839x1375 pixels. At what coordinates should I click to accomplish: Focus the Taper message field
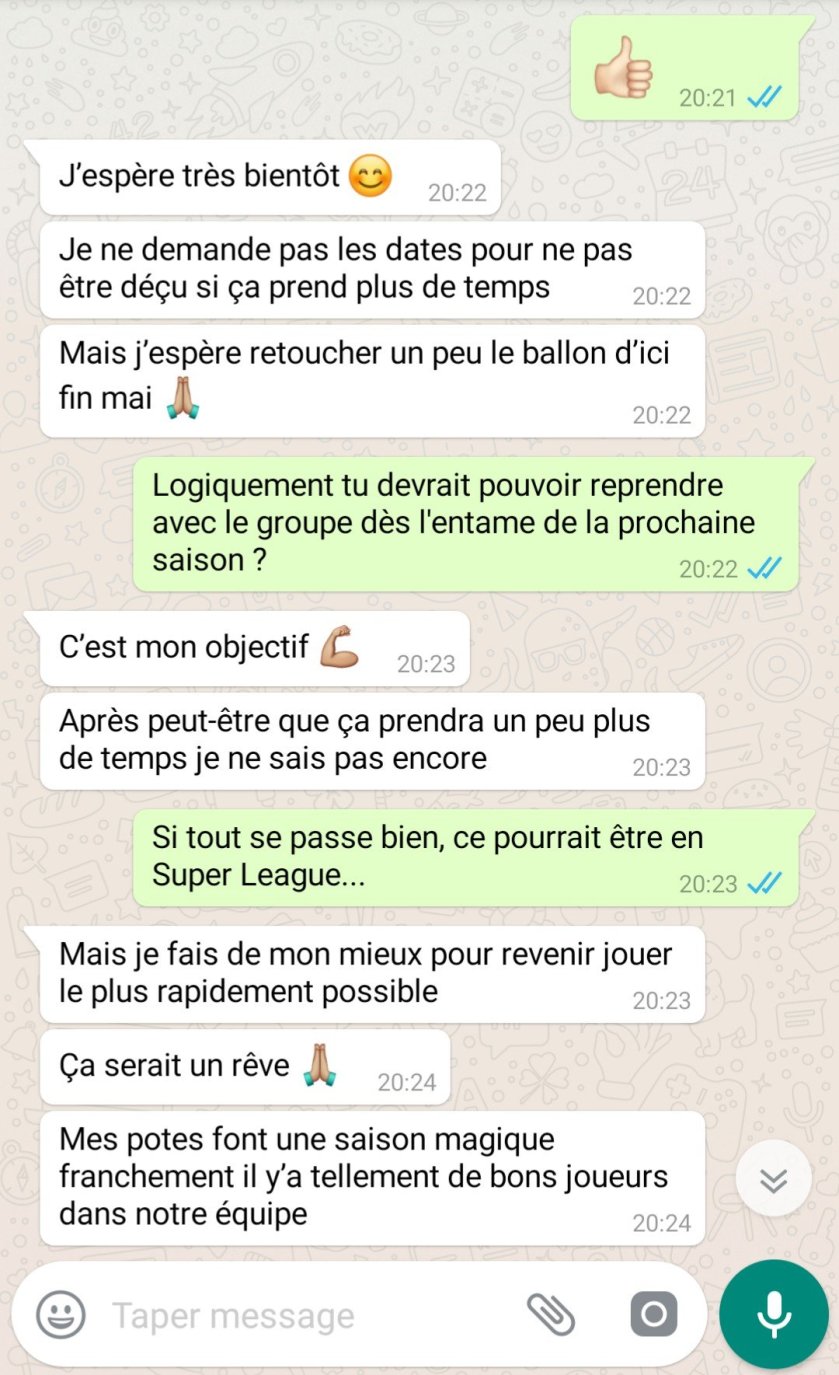coord(300,1315)
